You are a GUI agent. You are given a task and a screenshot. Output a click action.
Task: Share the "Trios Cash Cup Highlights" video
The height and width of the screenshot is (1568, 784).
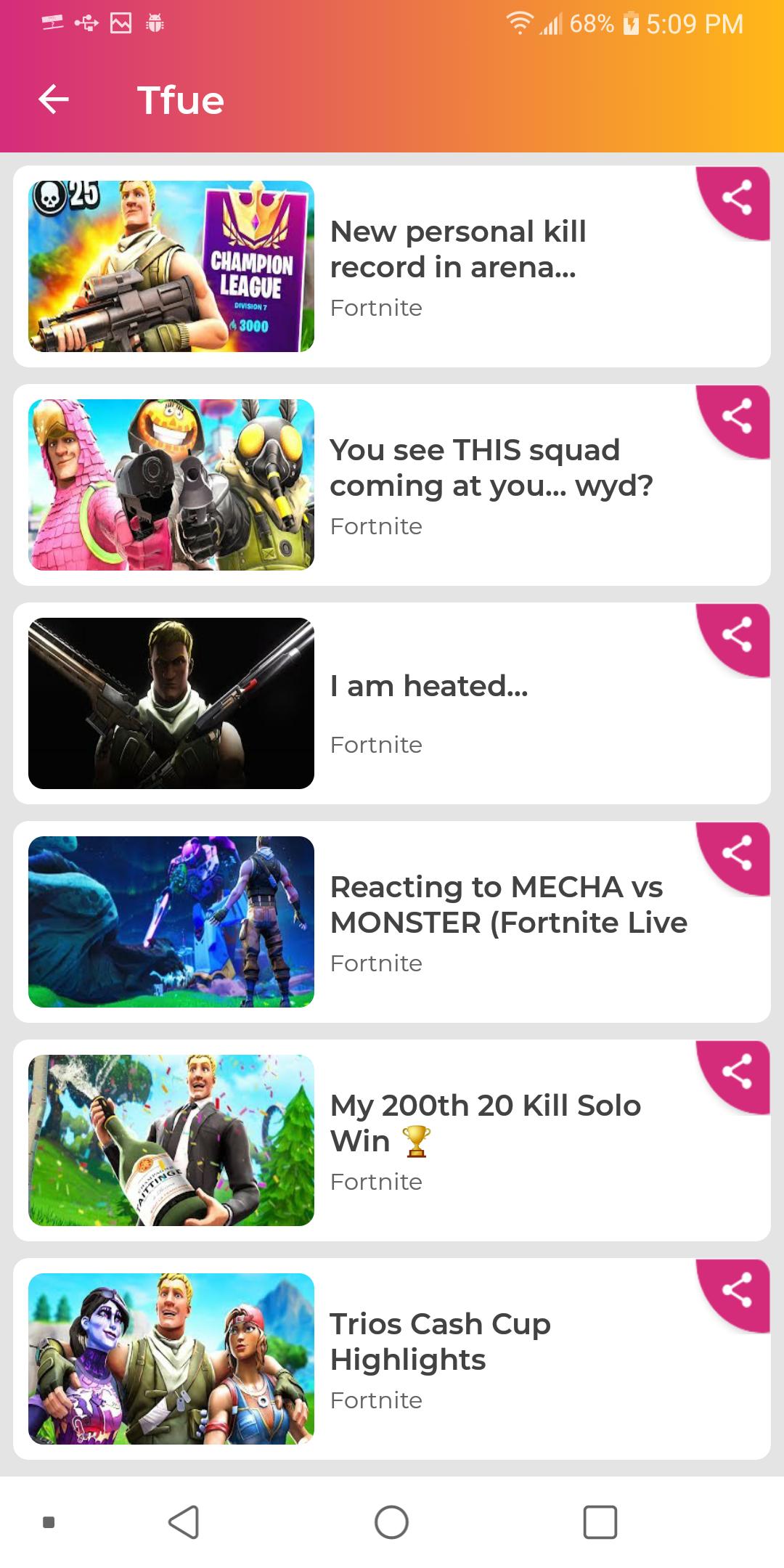pyautogui.click(x=737, y=1291)
